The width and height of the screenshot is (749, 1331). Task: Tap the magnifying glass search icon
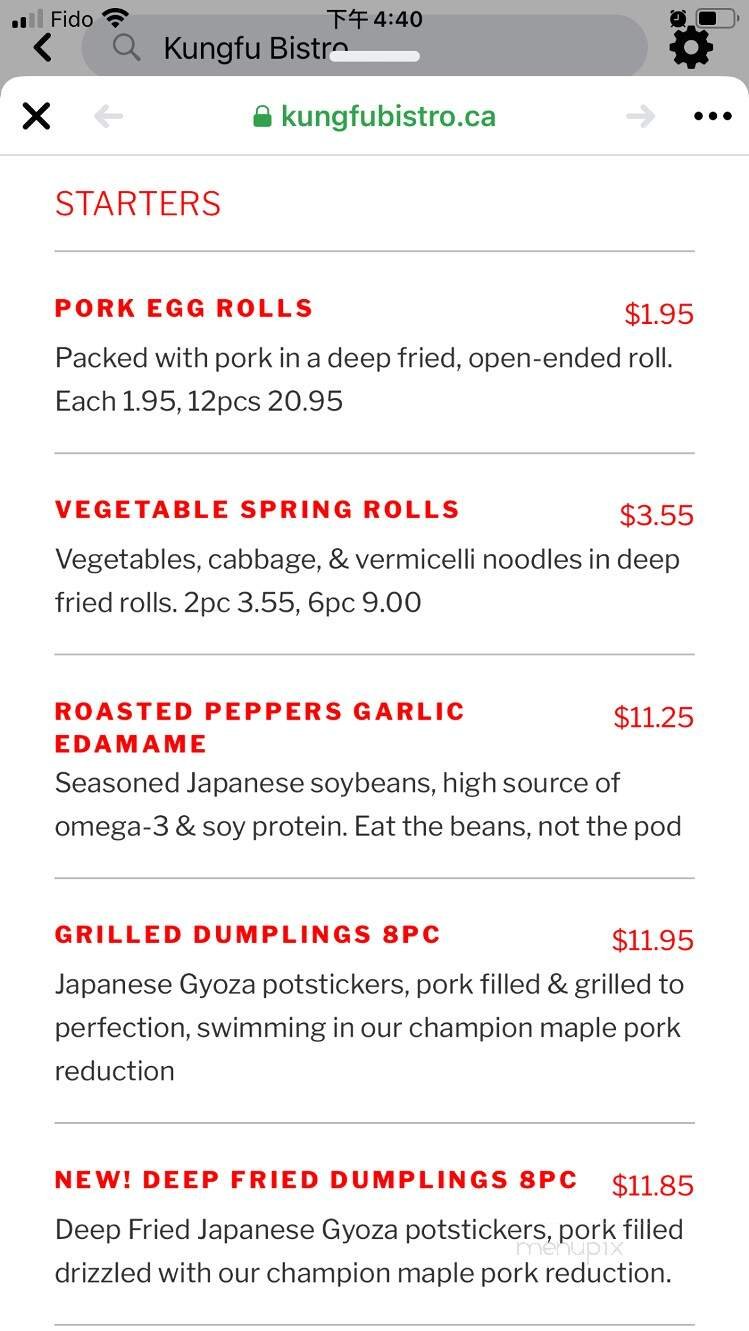(124, 46)
